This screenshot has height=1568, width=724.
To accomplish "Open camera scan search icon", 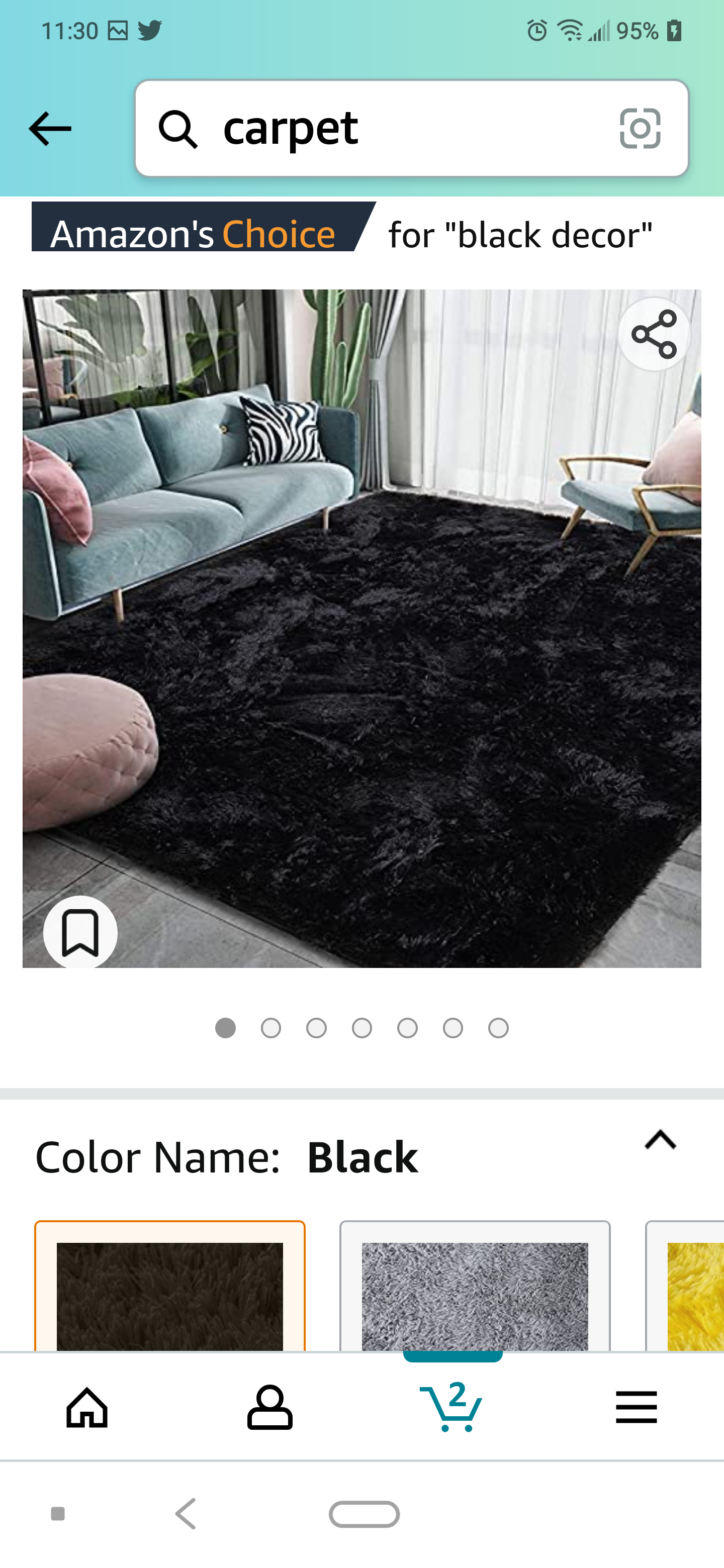I will [640, 129].
